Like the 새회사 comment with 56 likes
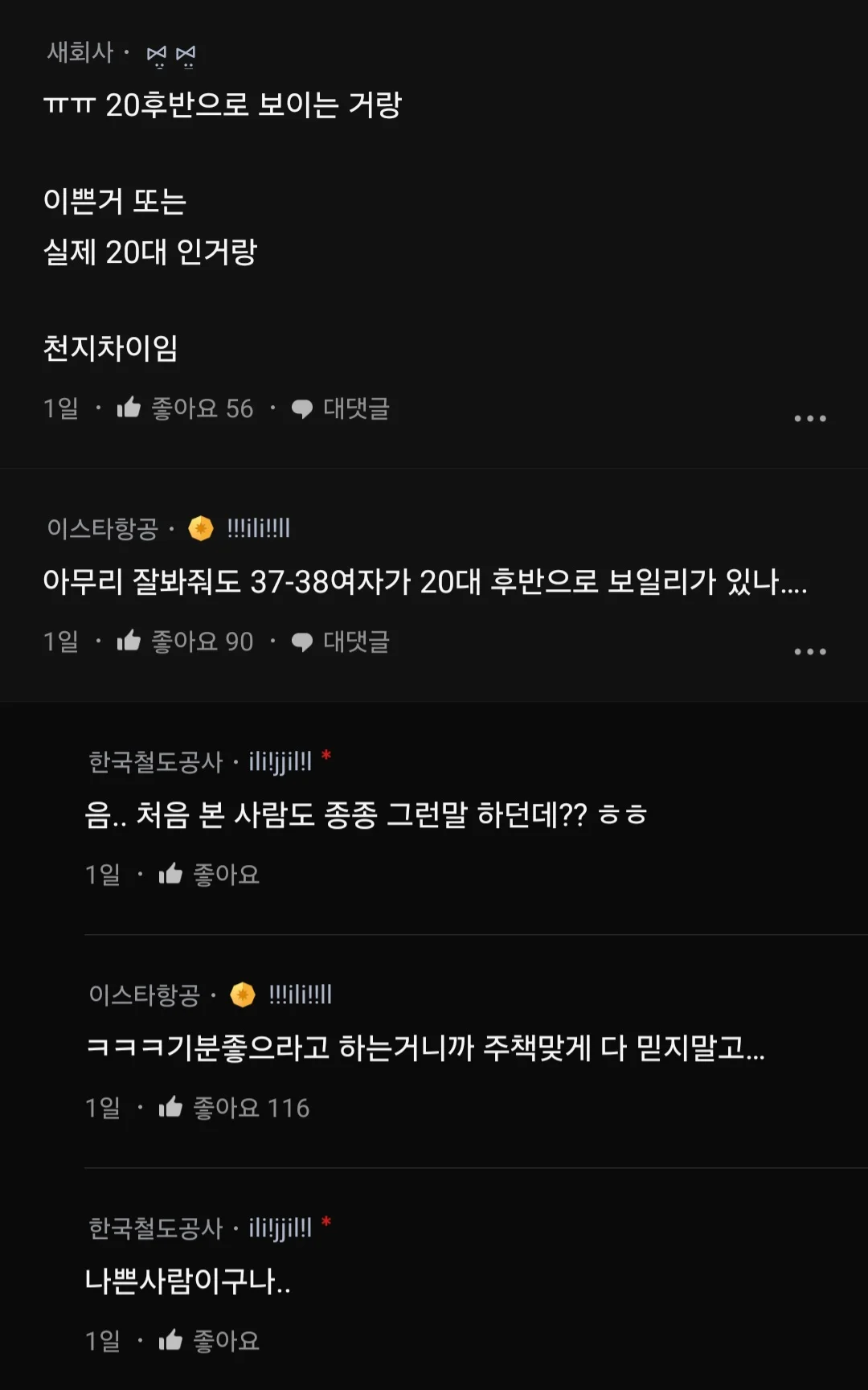The width and height of the screenshot is (868, 1390). pos(185,408)
